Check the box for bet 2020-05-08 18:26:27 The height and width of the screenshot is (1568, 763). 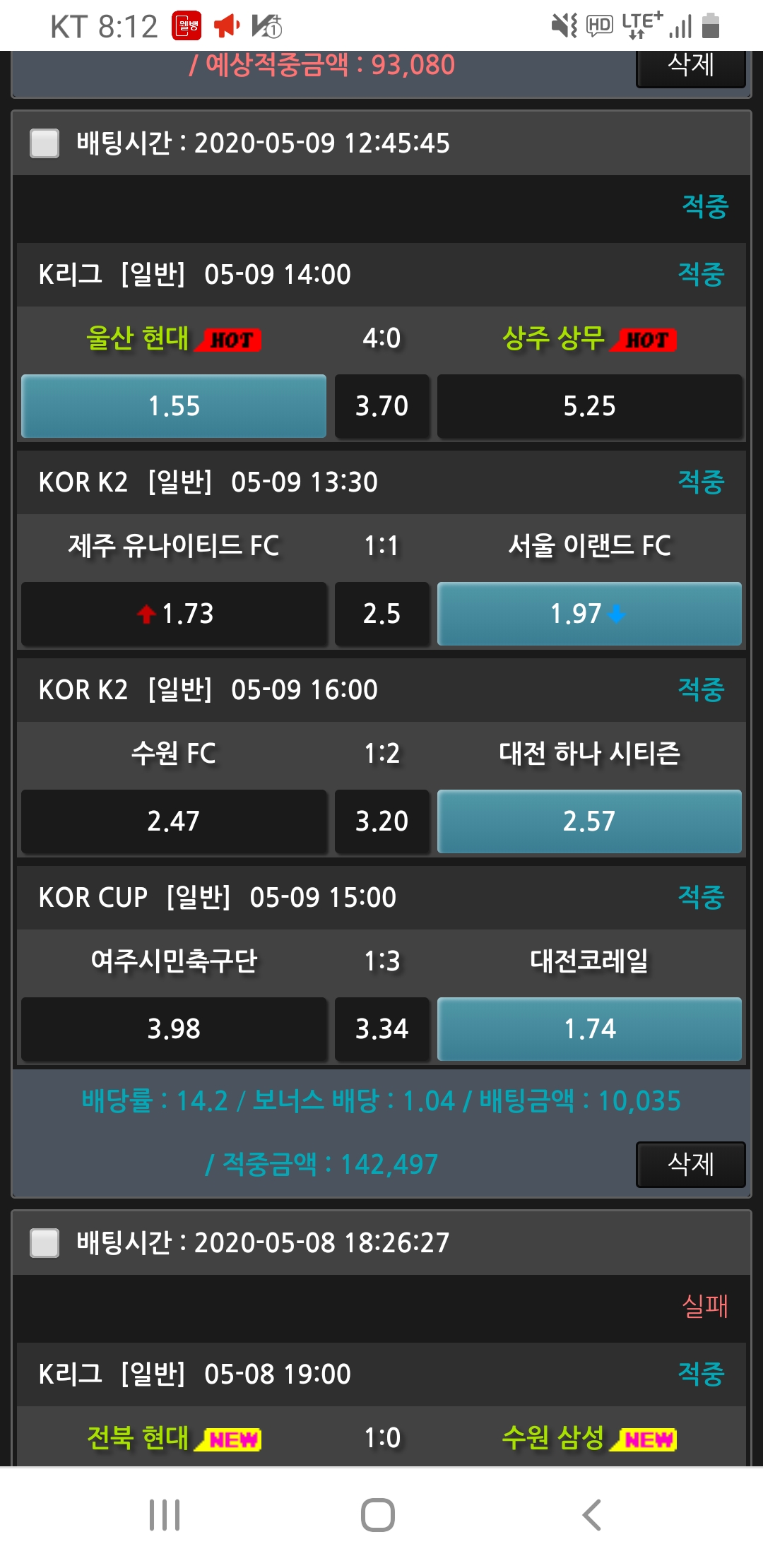pos(45,1243)
